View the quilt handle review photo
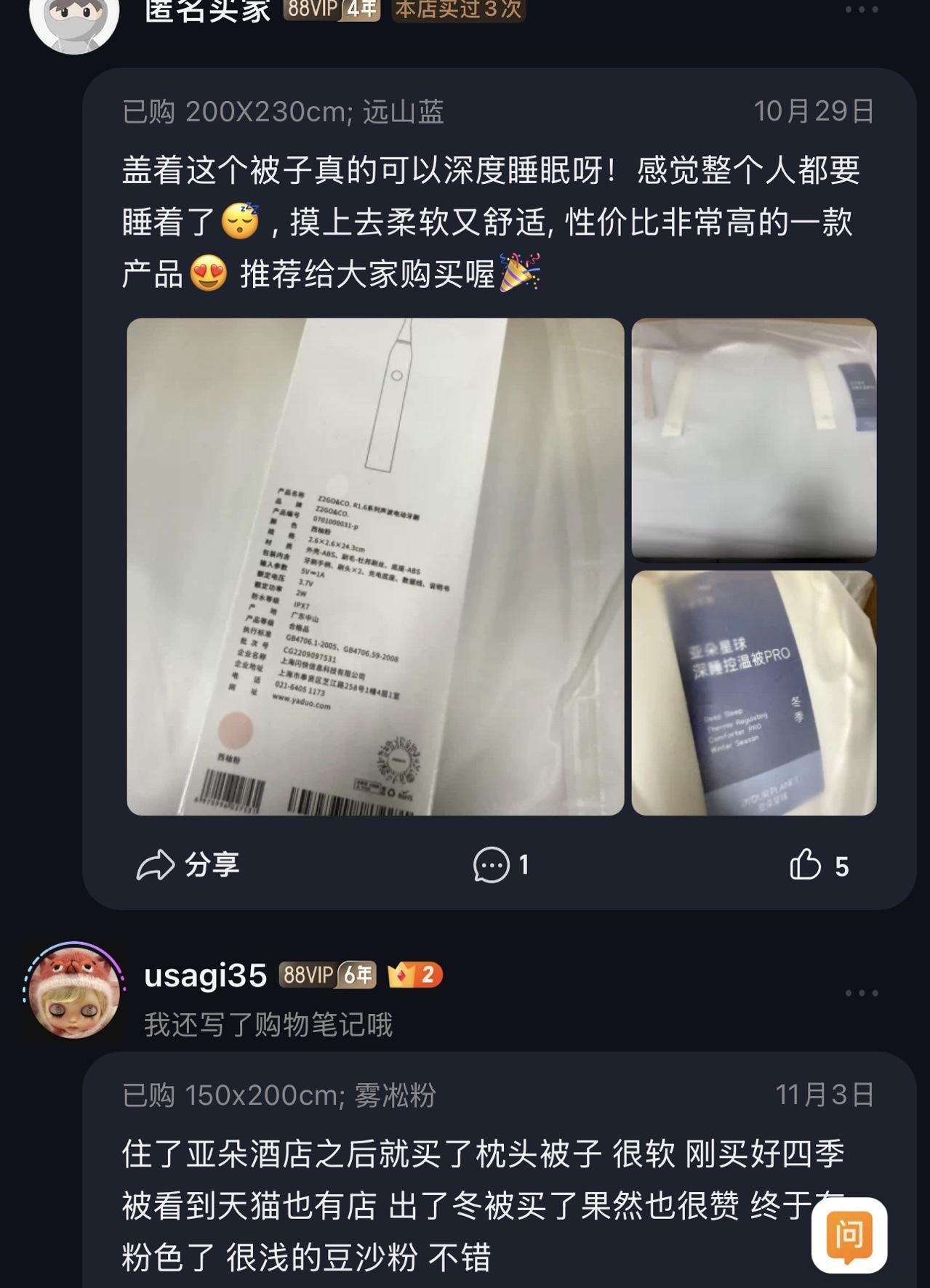The height and width of the screenshot is (1288, 930). [x=753, y=438]
